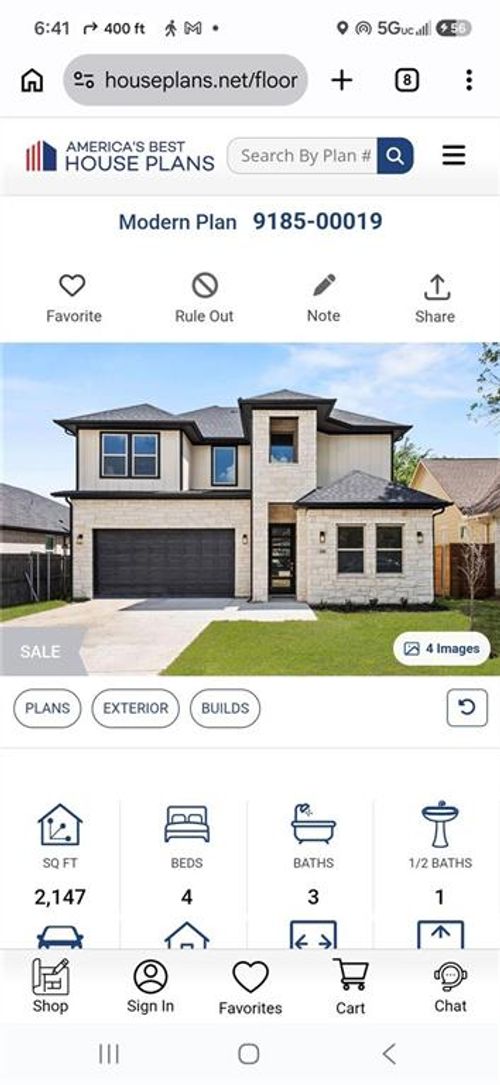Screen dimensions: 500x1085
Task: Tap the reset rotation icon button
Action: coord(467,707)
